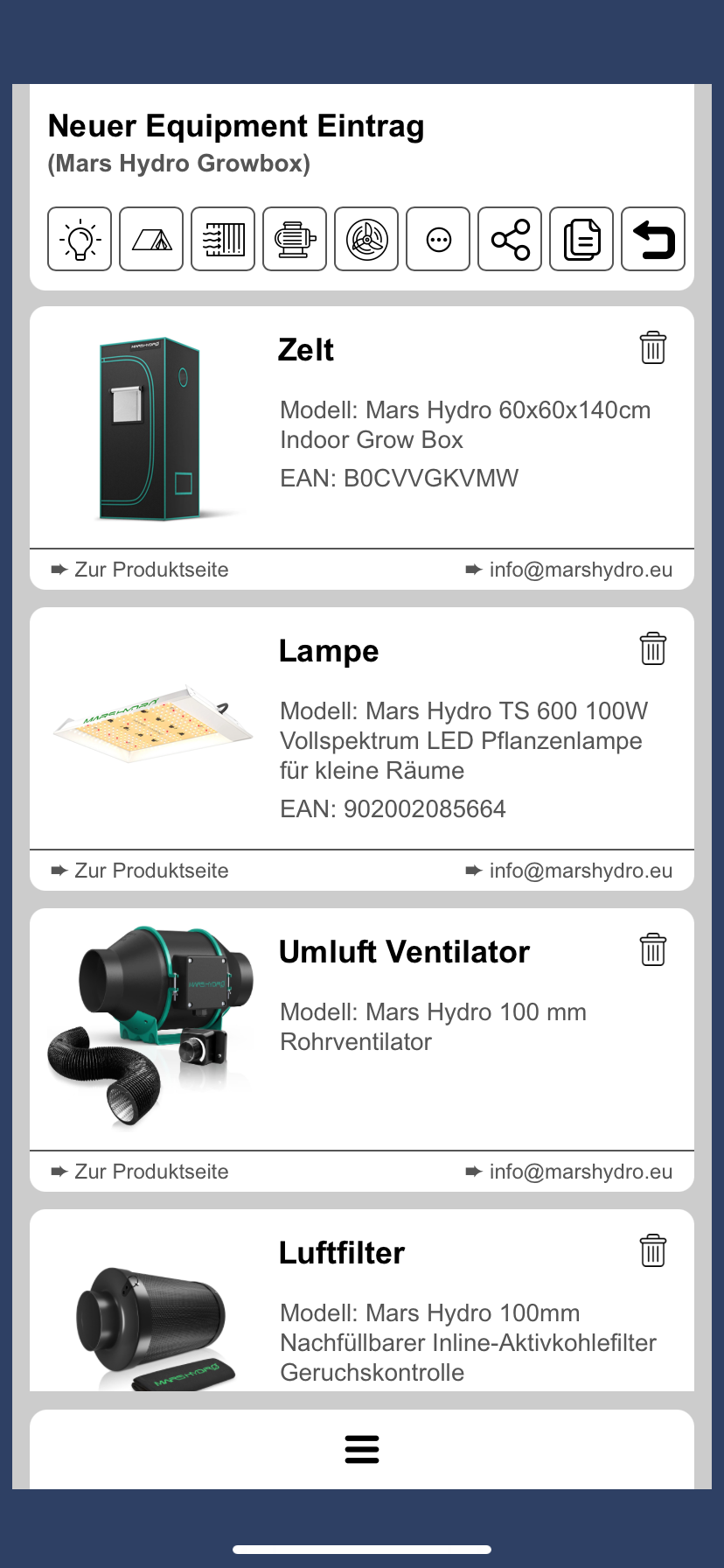Open the air filter equipment icon
Viewport: 724px width, 1568px height.
(x=223, y=239)
